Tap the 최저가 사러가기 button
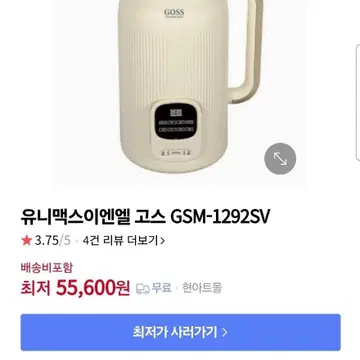 point(180,332)
